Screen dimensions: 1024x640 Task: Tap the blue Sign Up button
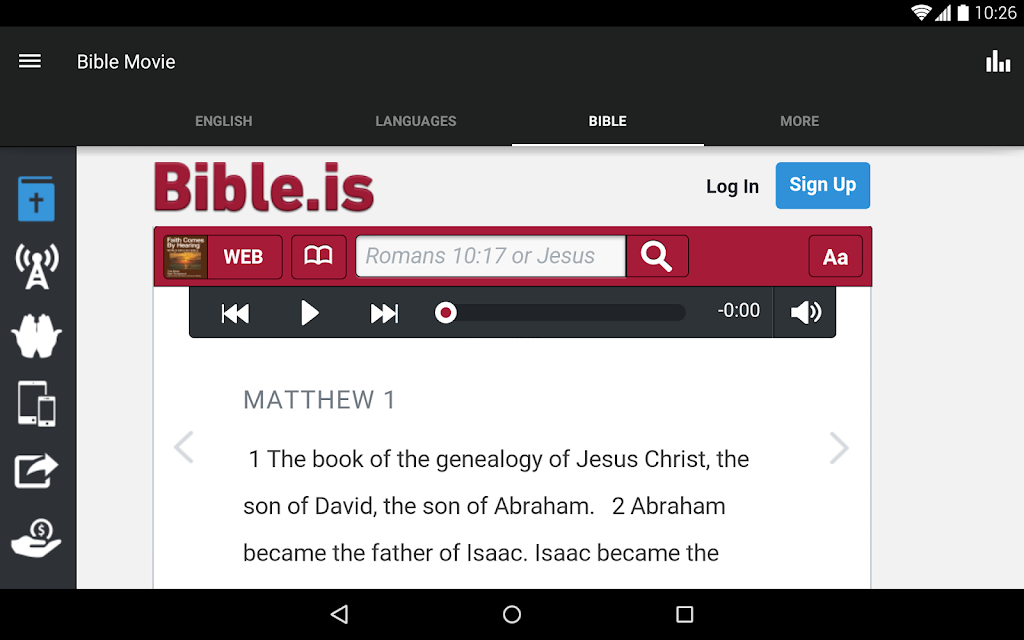click(822, 185)
